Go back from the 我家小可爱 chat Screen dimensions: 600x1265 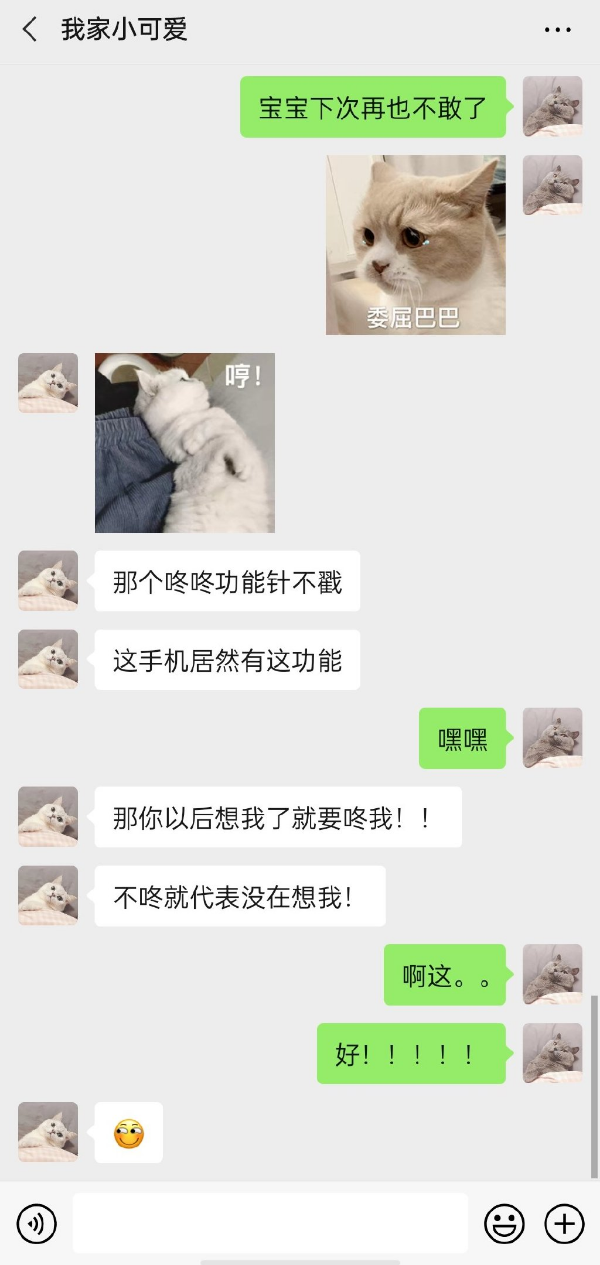pos(30,30)
